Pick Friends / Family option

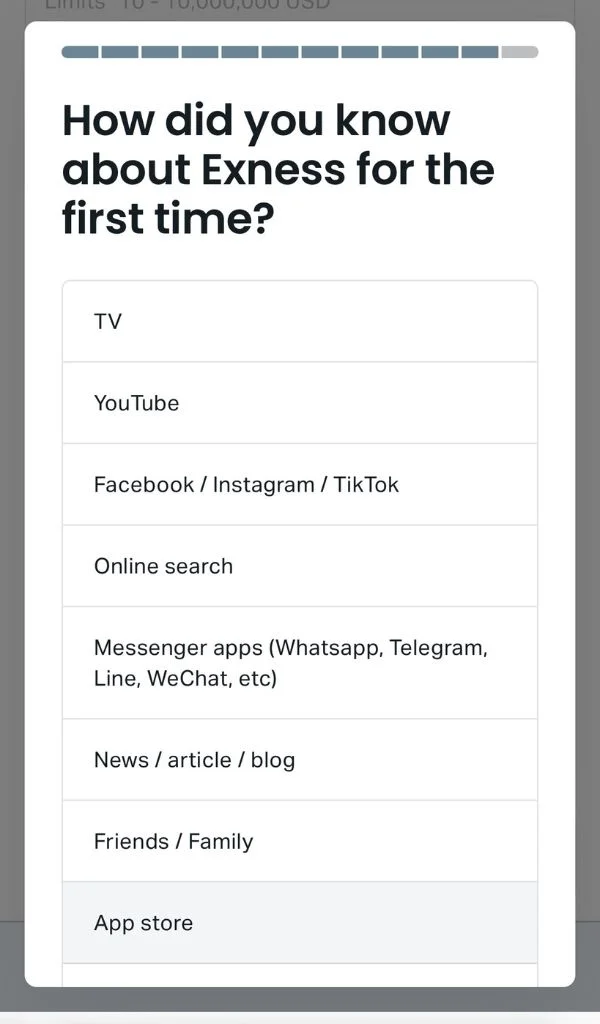(x=300, y=841)
